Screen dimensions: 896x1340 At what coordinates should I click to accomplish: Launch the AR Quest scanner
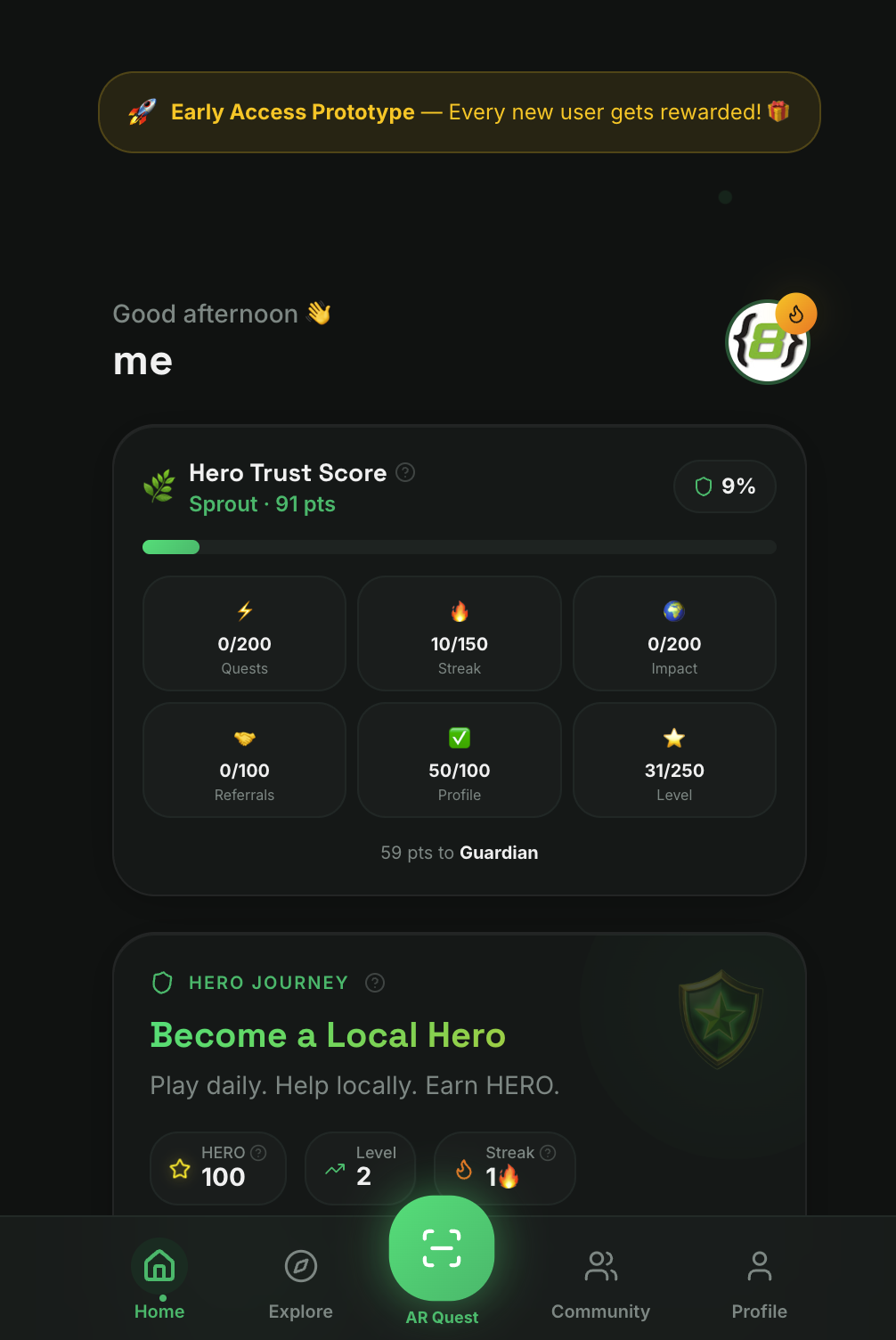coord(442,1249)
